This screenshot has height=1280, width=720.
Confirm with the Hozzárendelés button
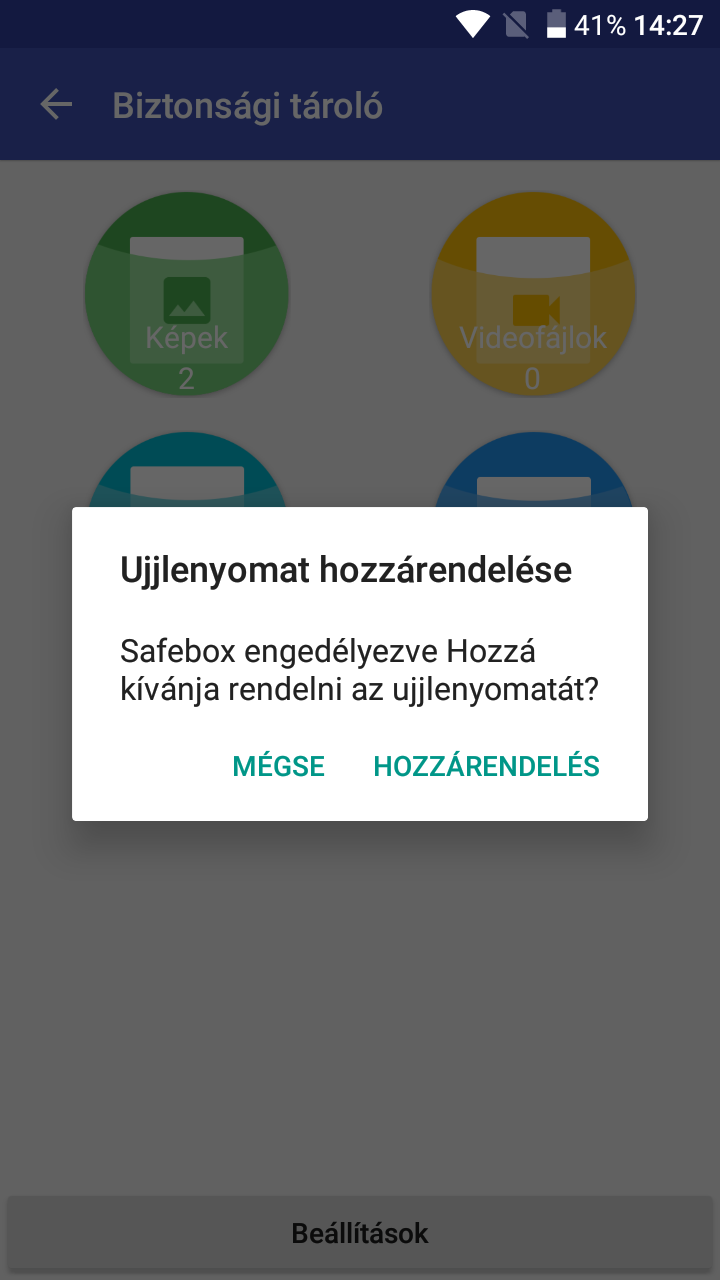[x=486, y=767]
